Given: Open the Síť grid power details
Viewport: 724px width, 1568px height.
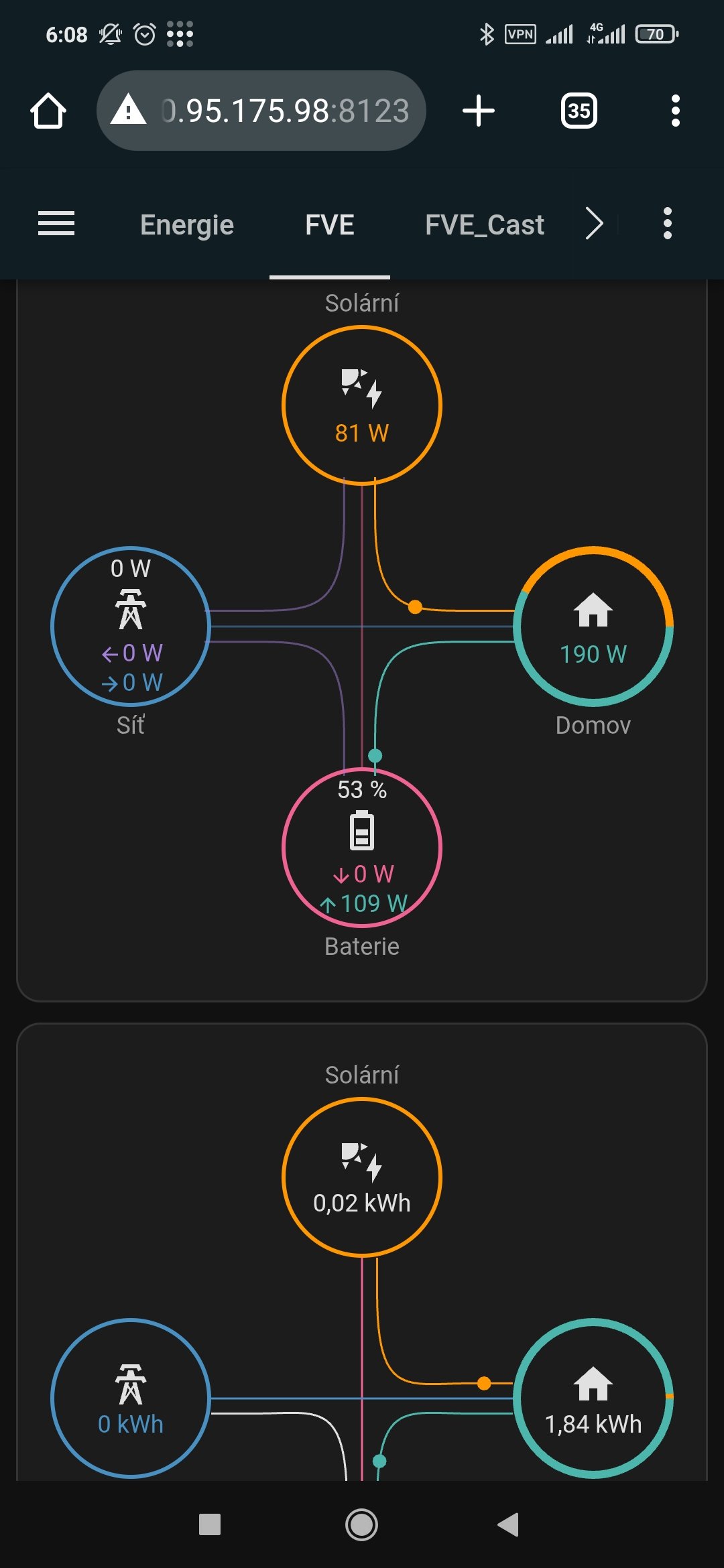Looking at the screenshot, I should [131, 627].
